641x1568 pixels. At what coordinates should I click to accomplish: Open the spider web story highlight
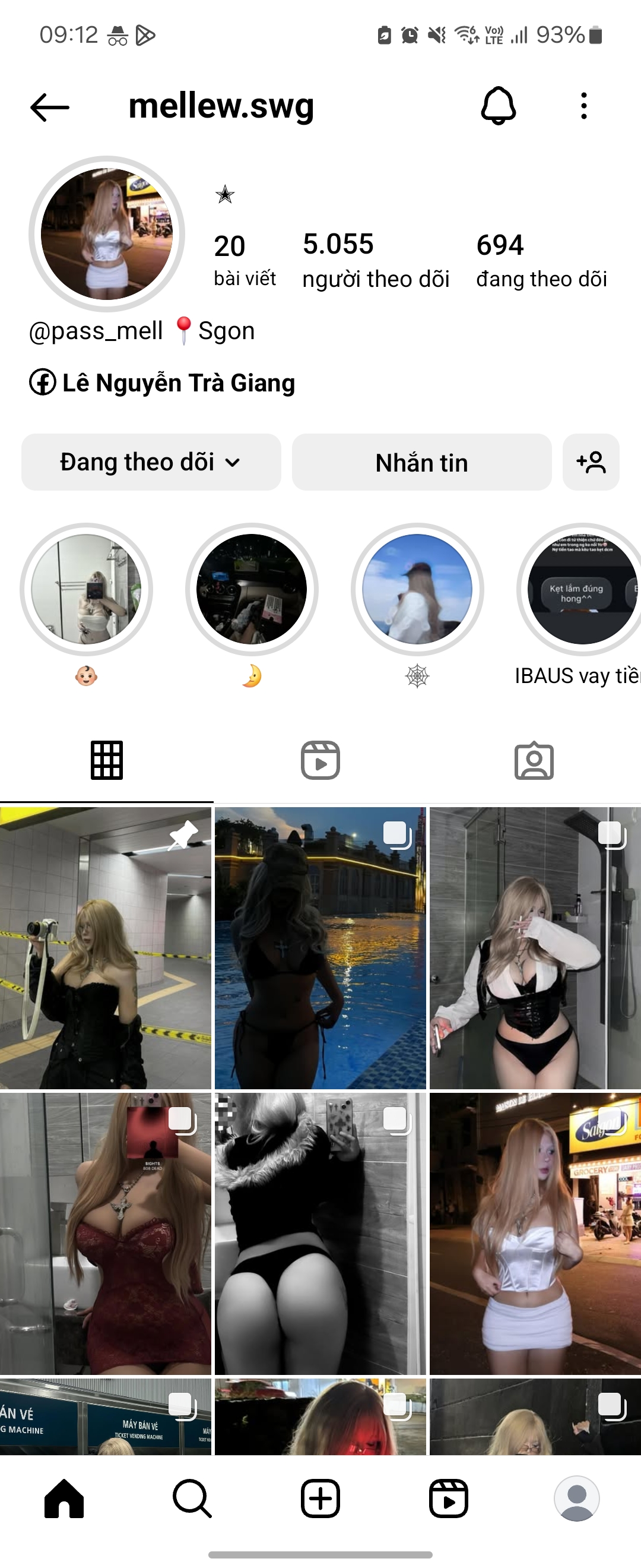coord(417,589)
